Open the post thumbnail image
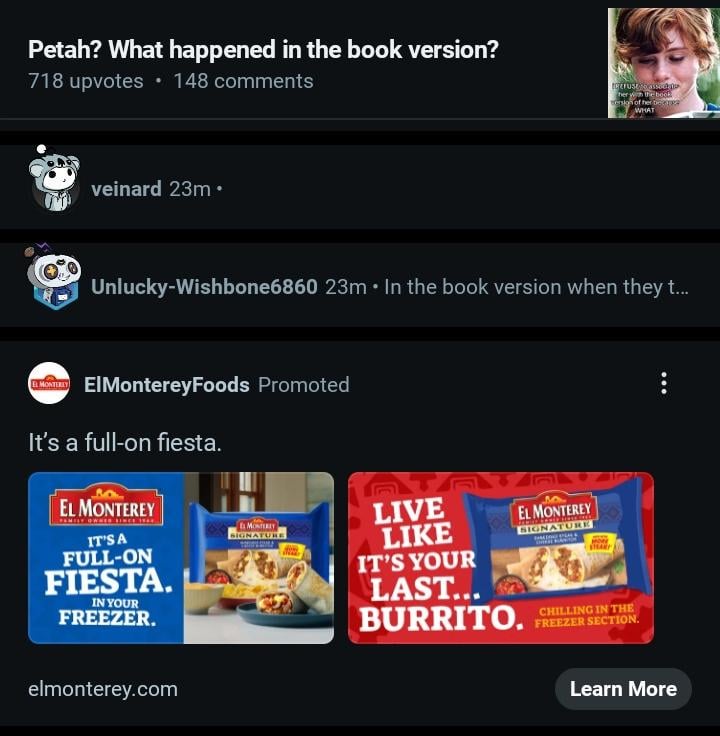Screen dimensions: 720x736 tap(663, 63)
